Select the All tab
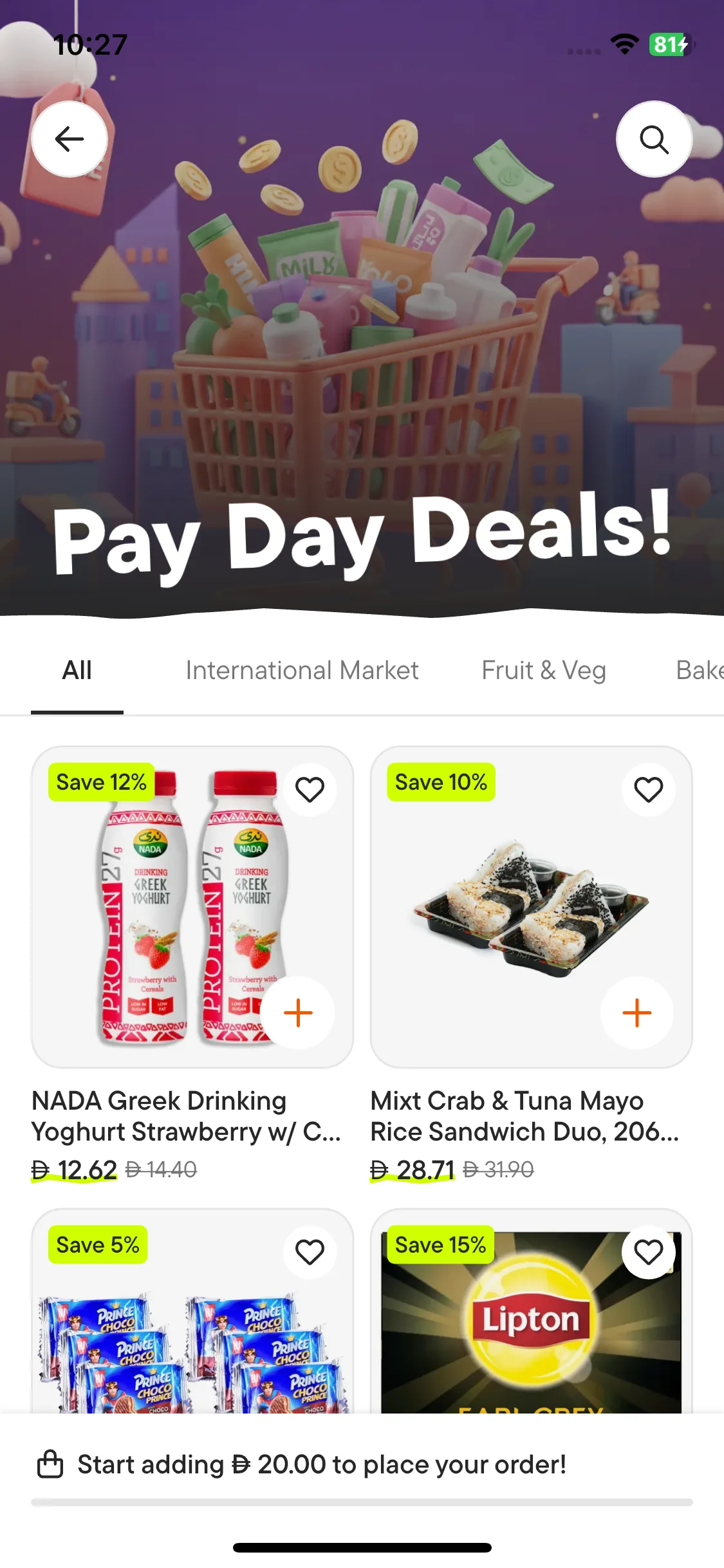 click(77, 671)
